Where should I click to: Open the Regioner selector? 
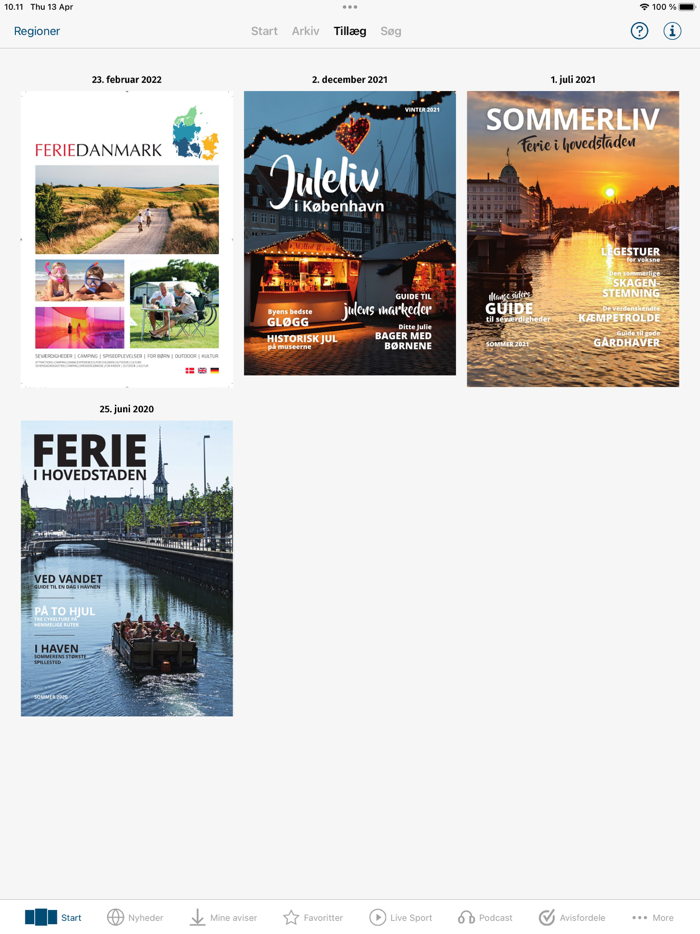[x=37, y=31]
